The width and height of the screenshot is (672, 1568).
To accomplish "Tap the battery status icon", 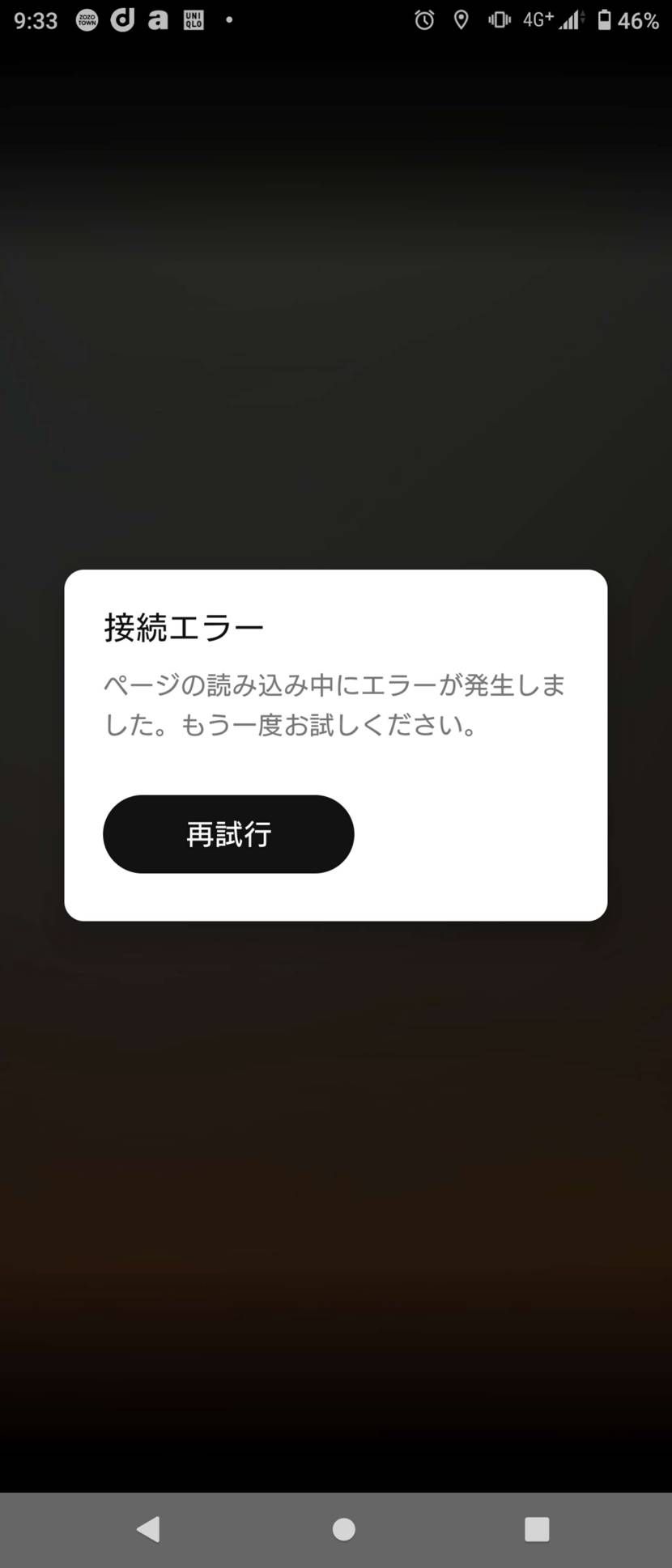I will tap(603, 19).
